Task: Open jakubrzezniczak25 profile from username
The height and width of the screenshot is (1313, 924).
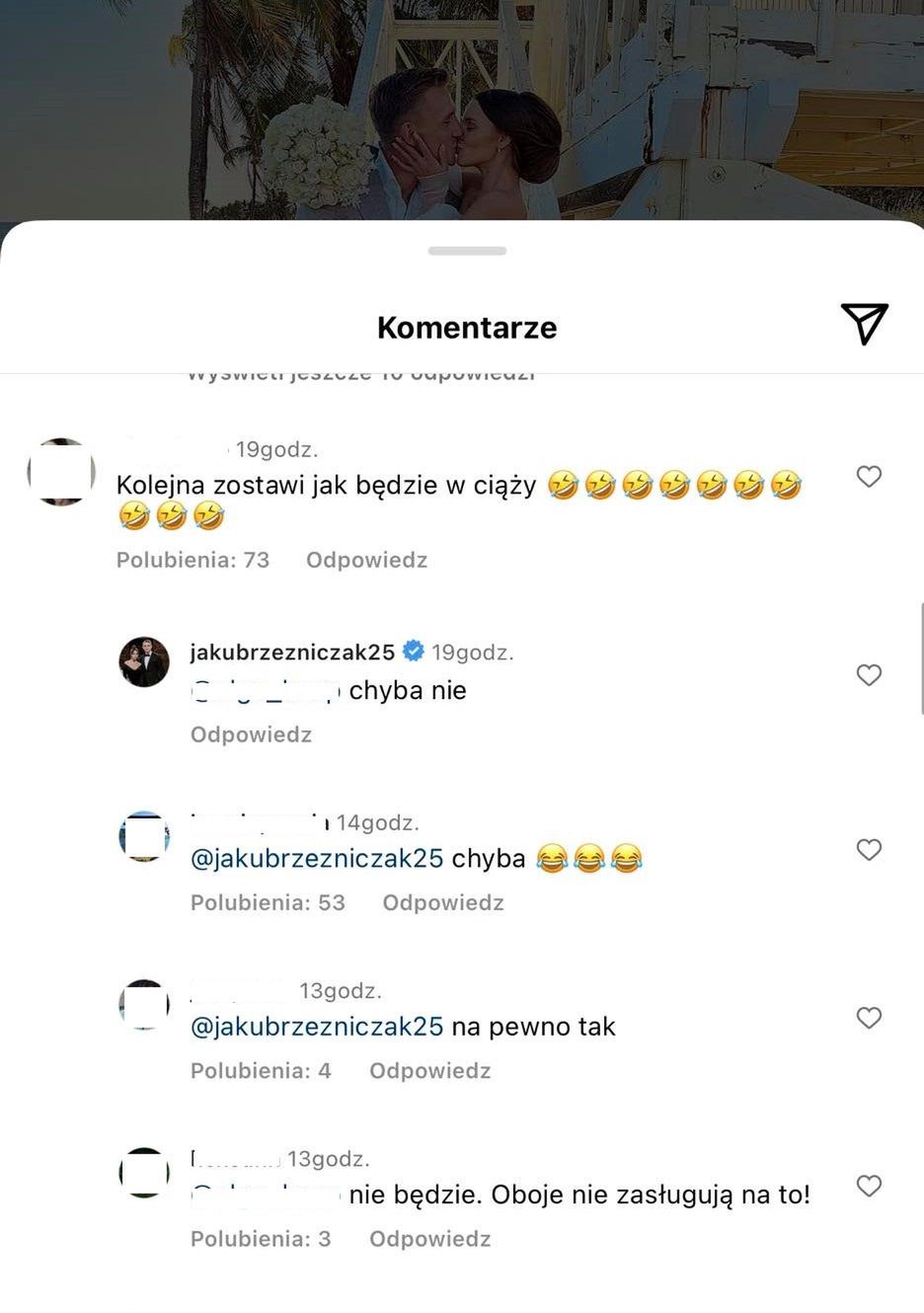Action: tap(292, 653)
